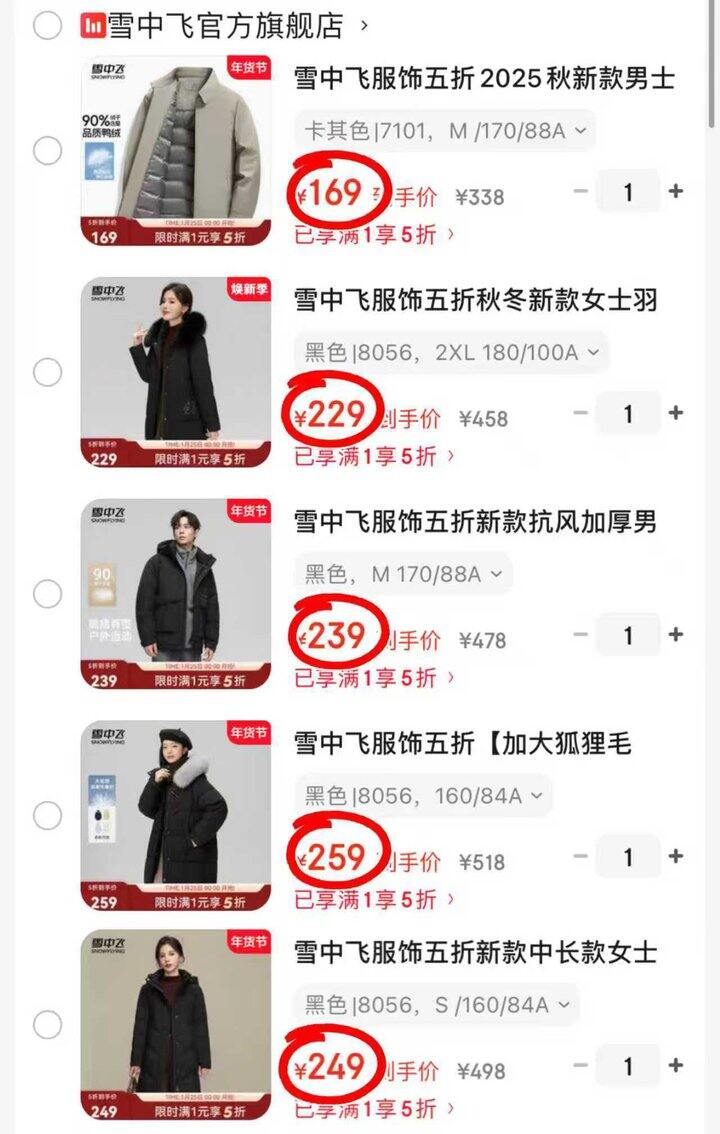This screenshot has height=1134, width=720.
Task: Open the 卡其色 7101 M spec dropdown
Action: coord(445,130)
